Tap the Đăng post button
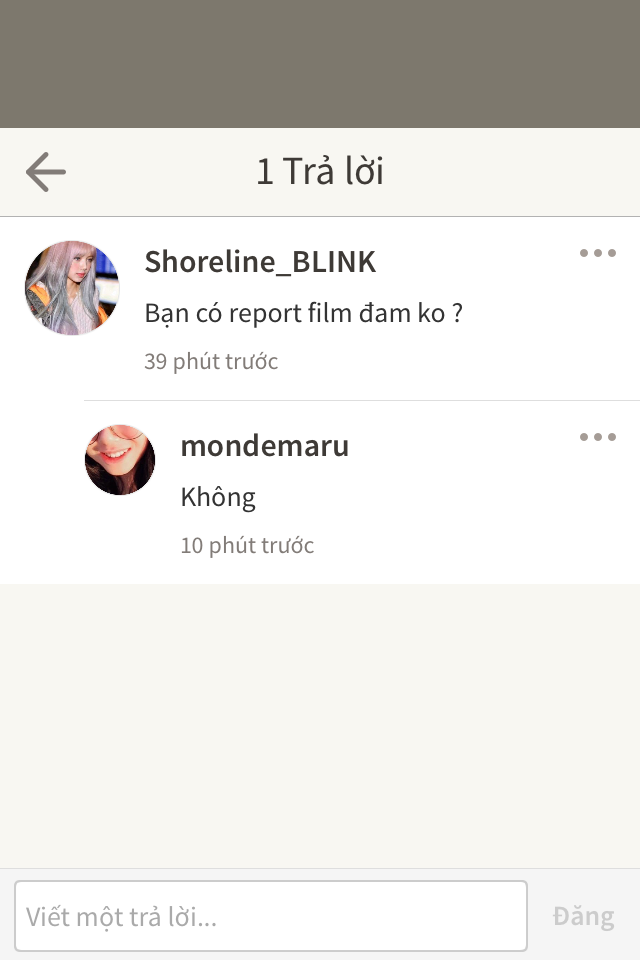Screen dimensions: 640x960 tap(583, 916)
